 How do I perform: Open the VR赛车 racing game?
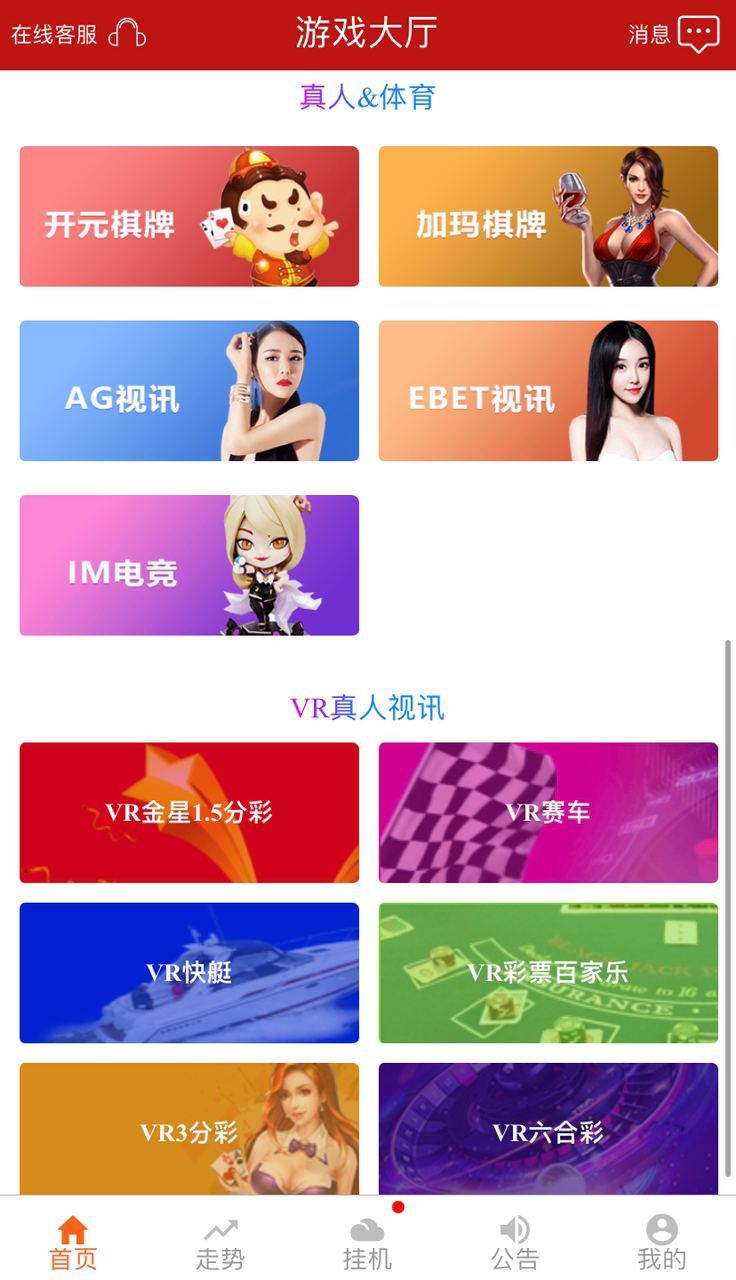548,812
